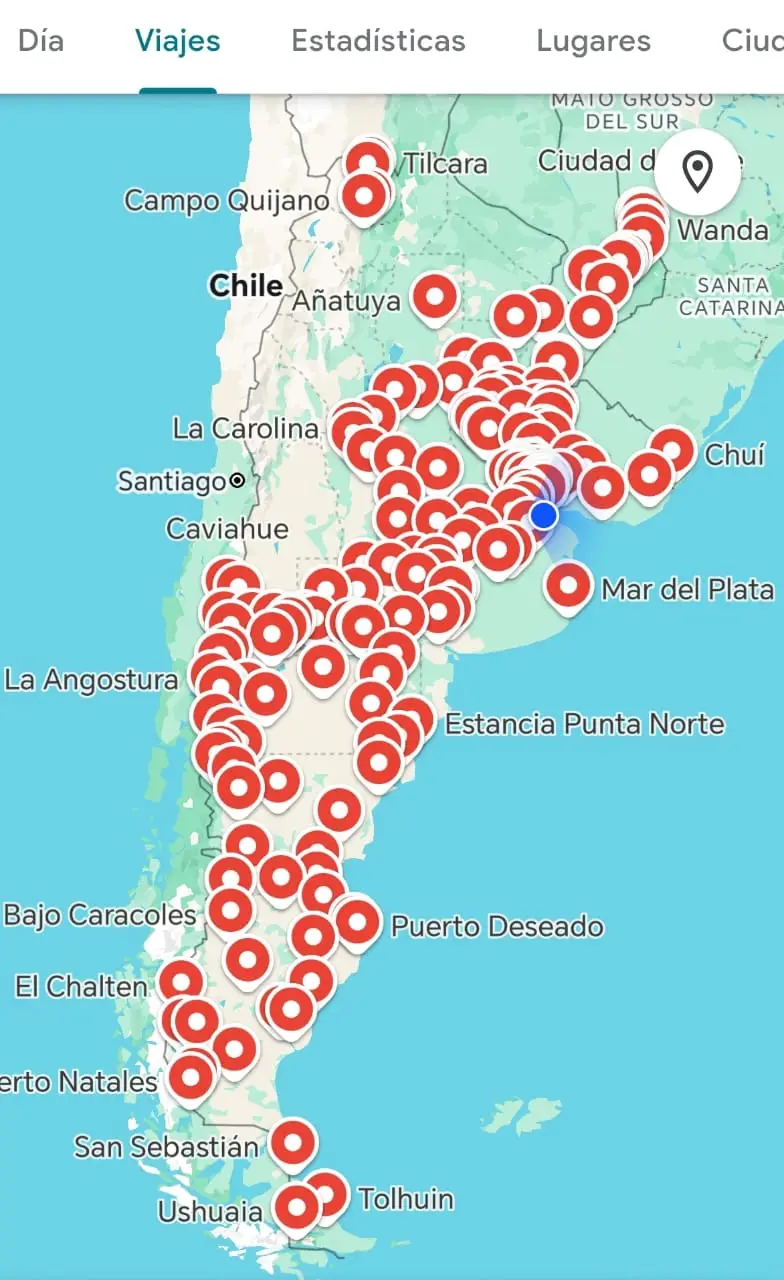The width and height of the screenshot is (784, 1280).
Task: Open the pin next to Chuí
Action: click(x=671, y=449)
